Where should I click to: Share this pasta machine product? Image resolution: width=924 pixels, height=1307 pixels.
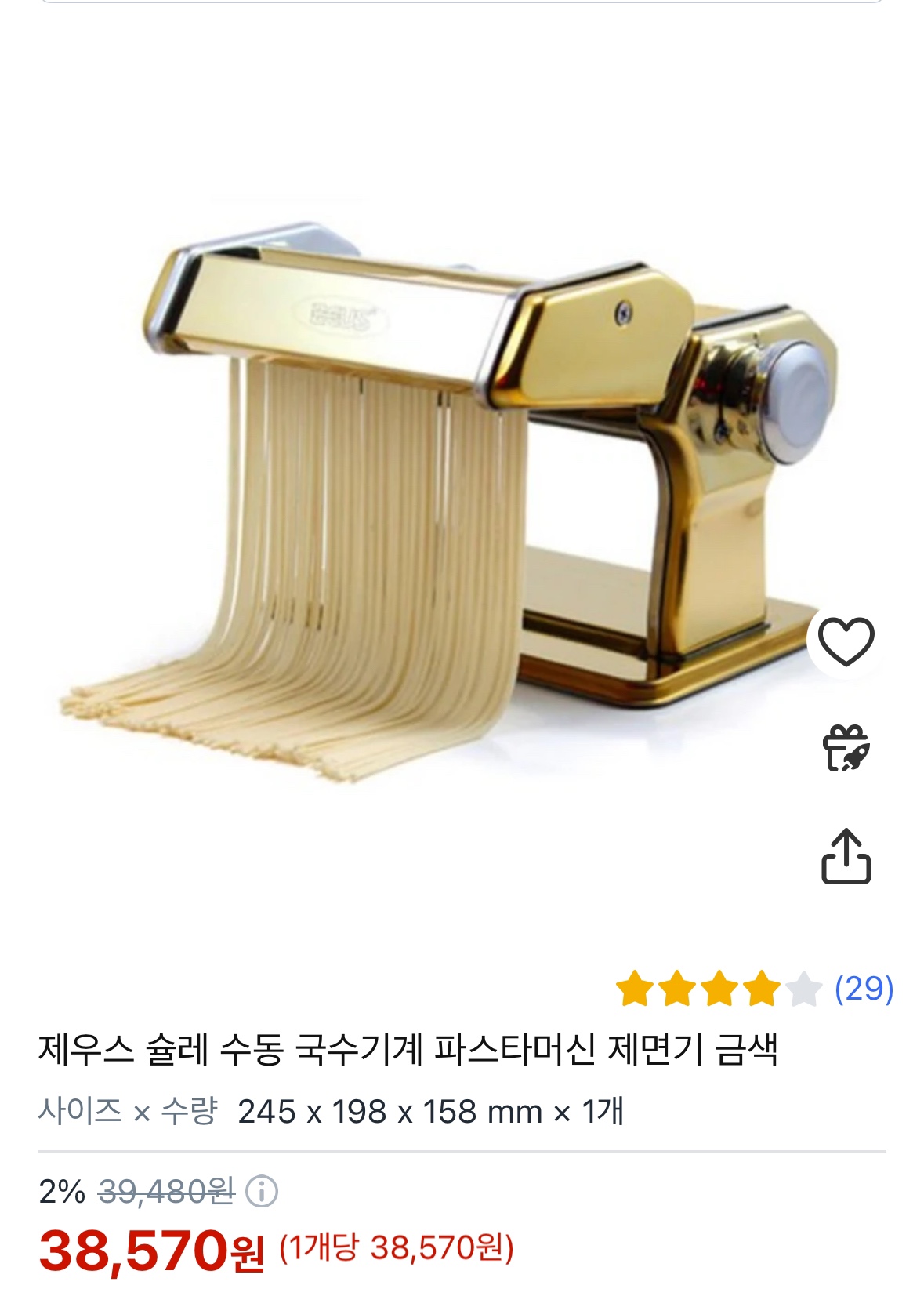tap(846, 856)
